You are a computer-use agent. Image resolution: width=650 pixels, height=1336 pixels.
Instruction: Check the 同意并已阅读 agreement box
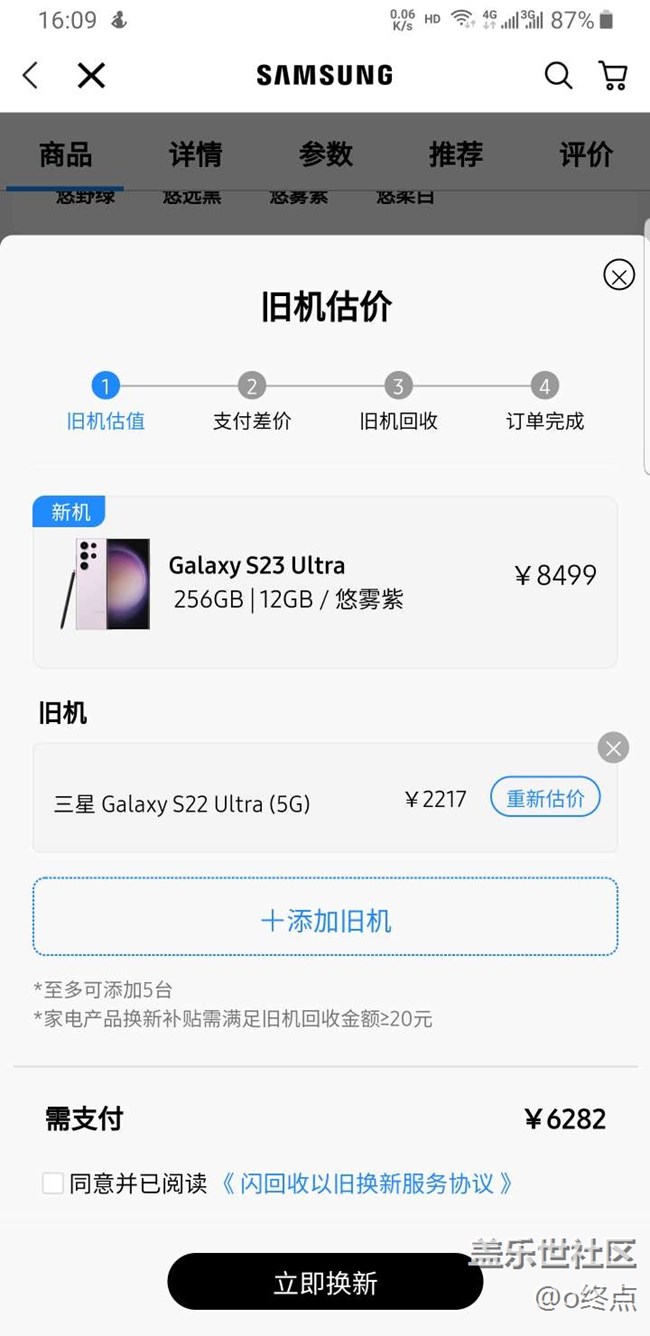(53, 1184)
